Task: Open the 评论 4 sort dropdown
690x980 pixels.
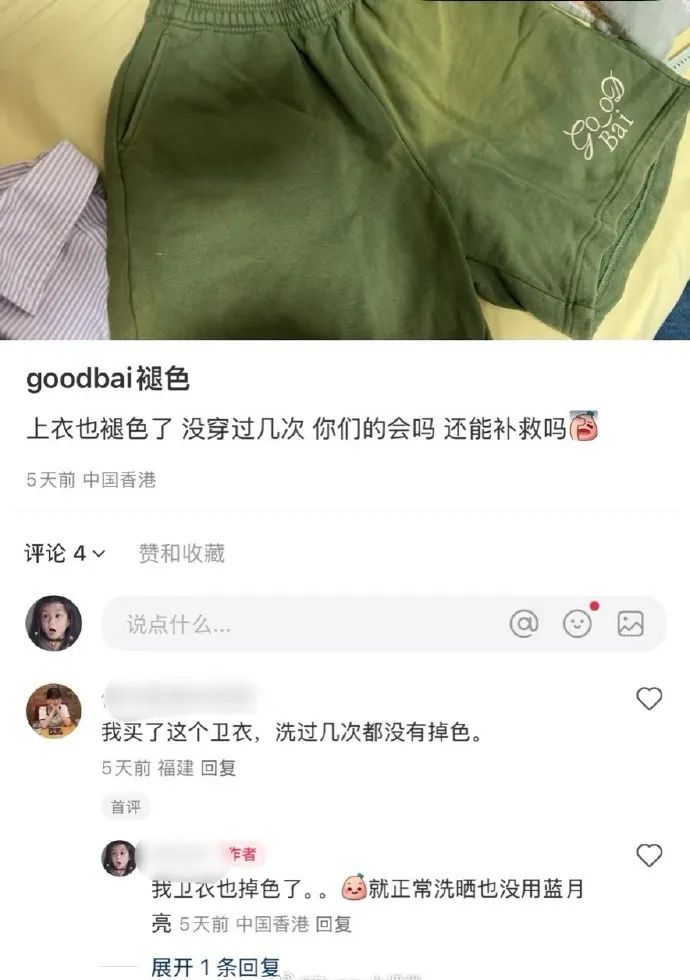Action: tap(66, 553)
